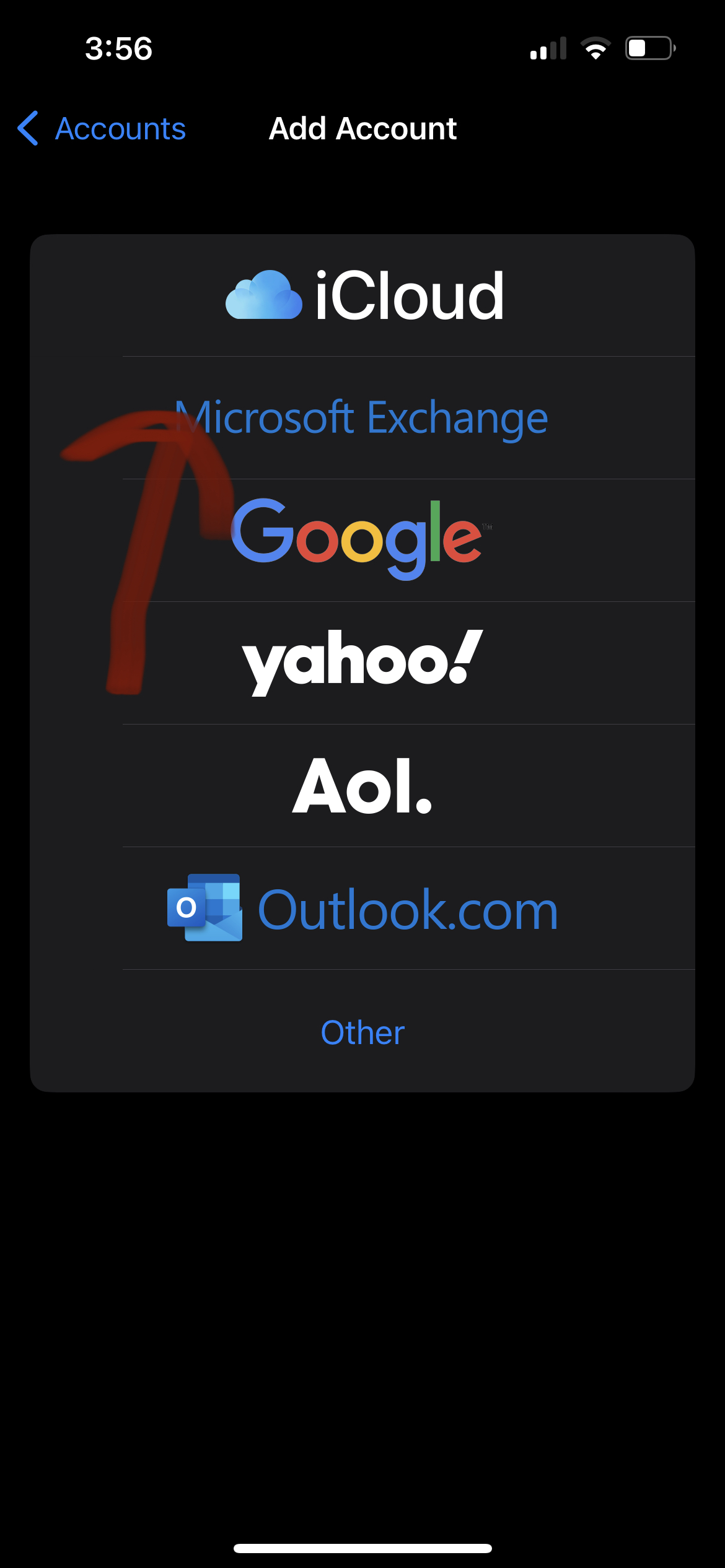Set up an Outlook.com account
The width and height of the screenshot is (725, 1568).
(362, 908)
